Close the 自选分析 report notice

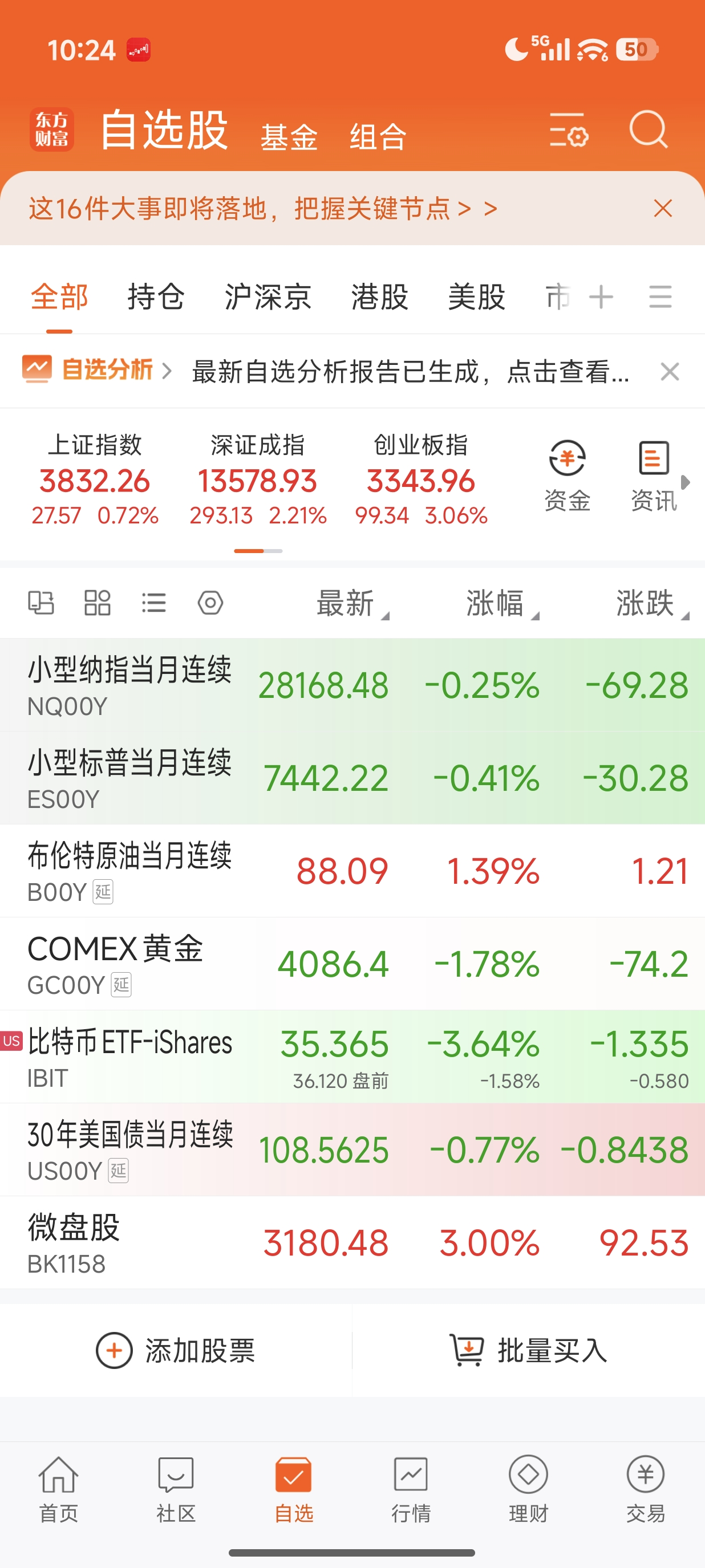click(x=670, y=371)
